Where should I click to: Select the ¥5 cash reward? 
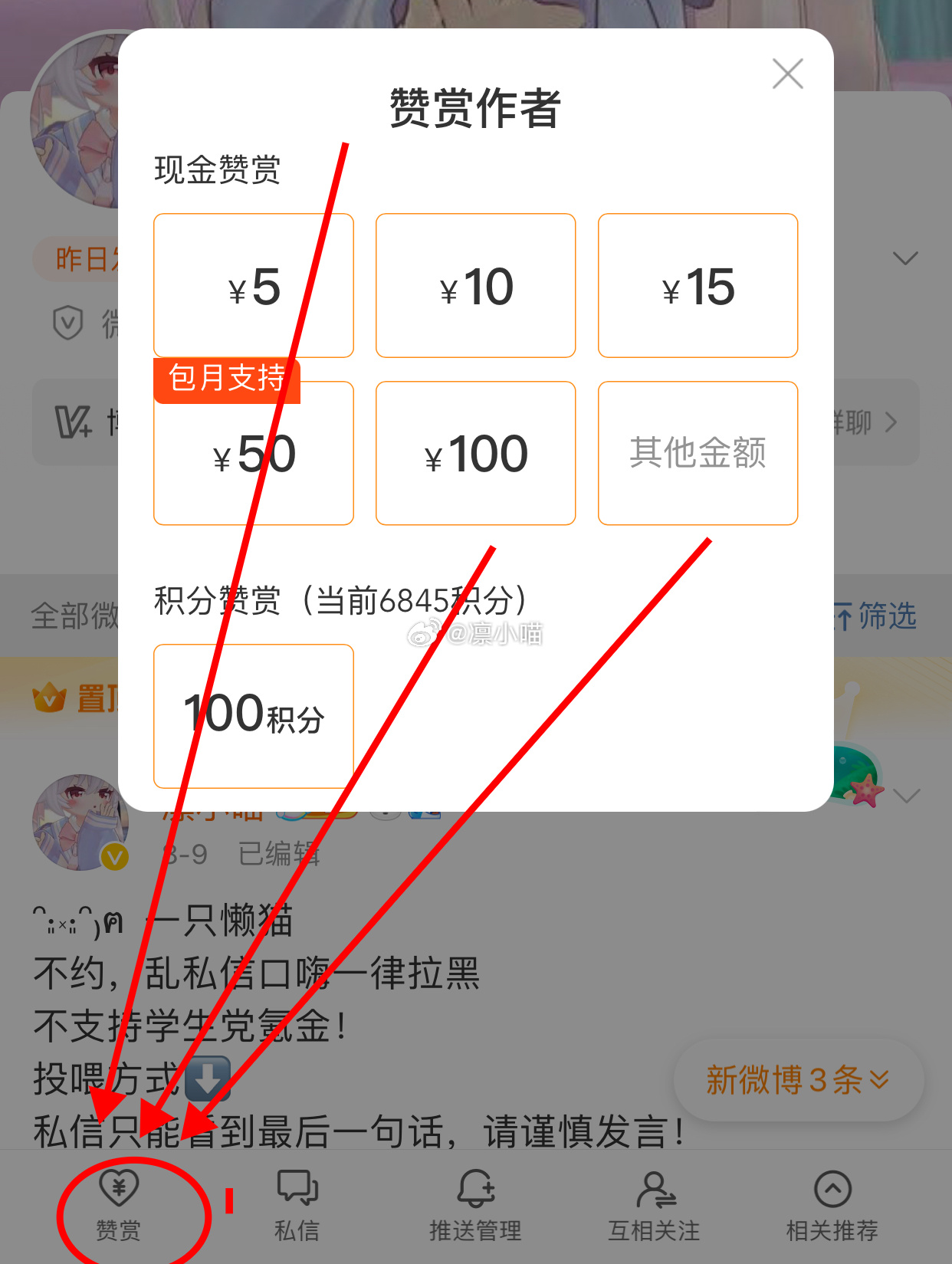click(254, 286)
